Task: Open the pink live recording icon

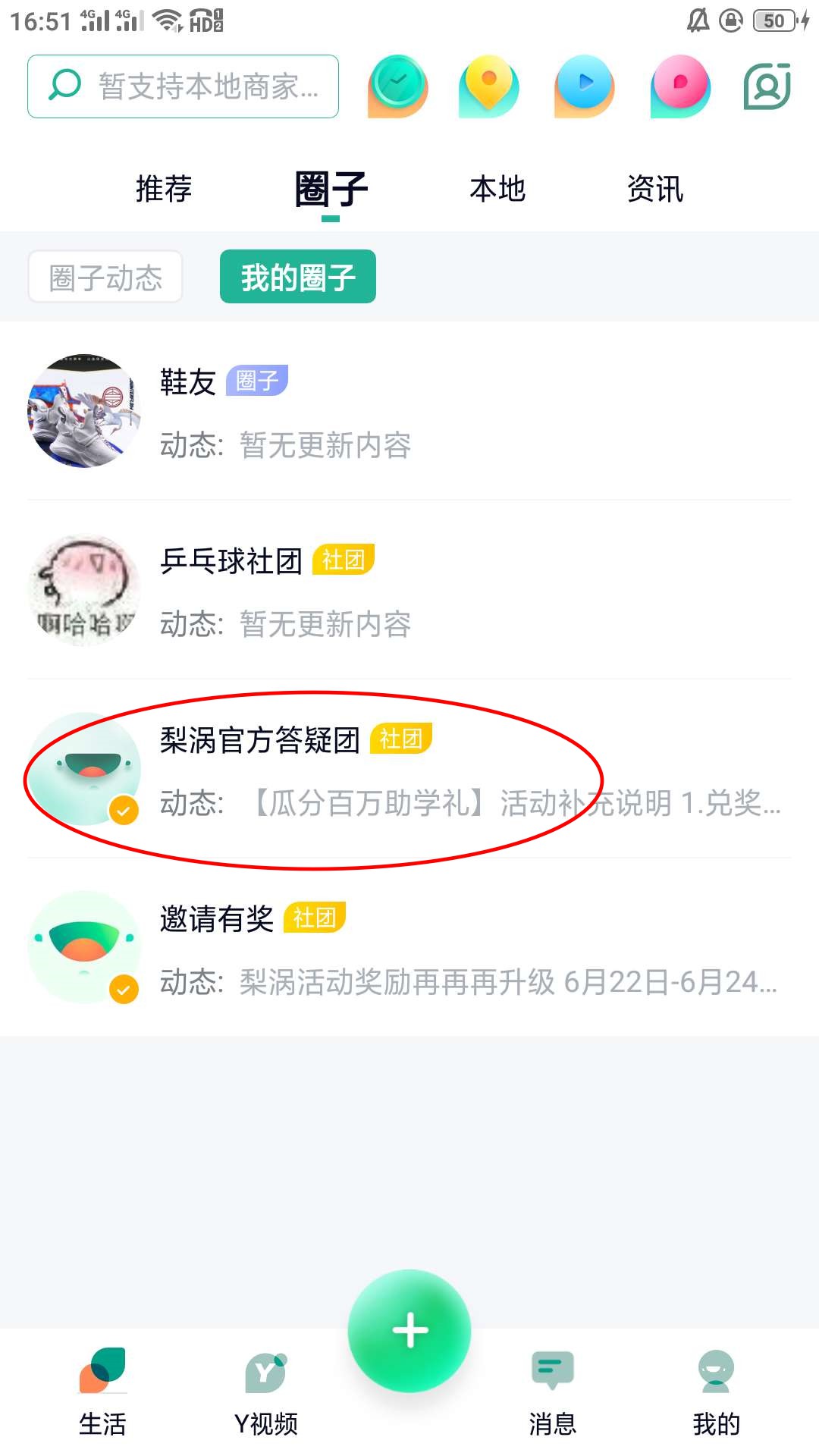Action: pyautogui.click(x=680, y=86)
